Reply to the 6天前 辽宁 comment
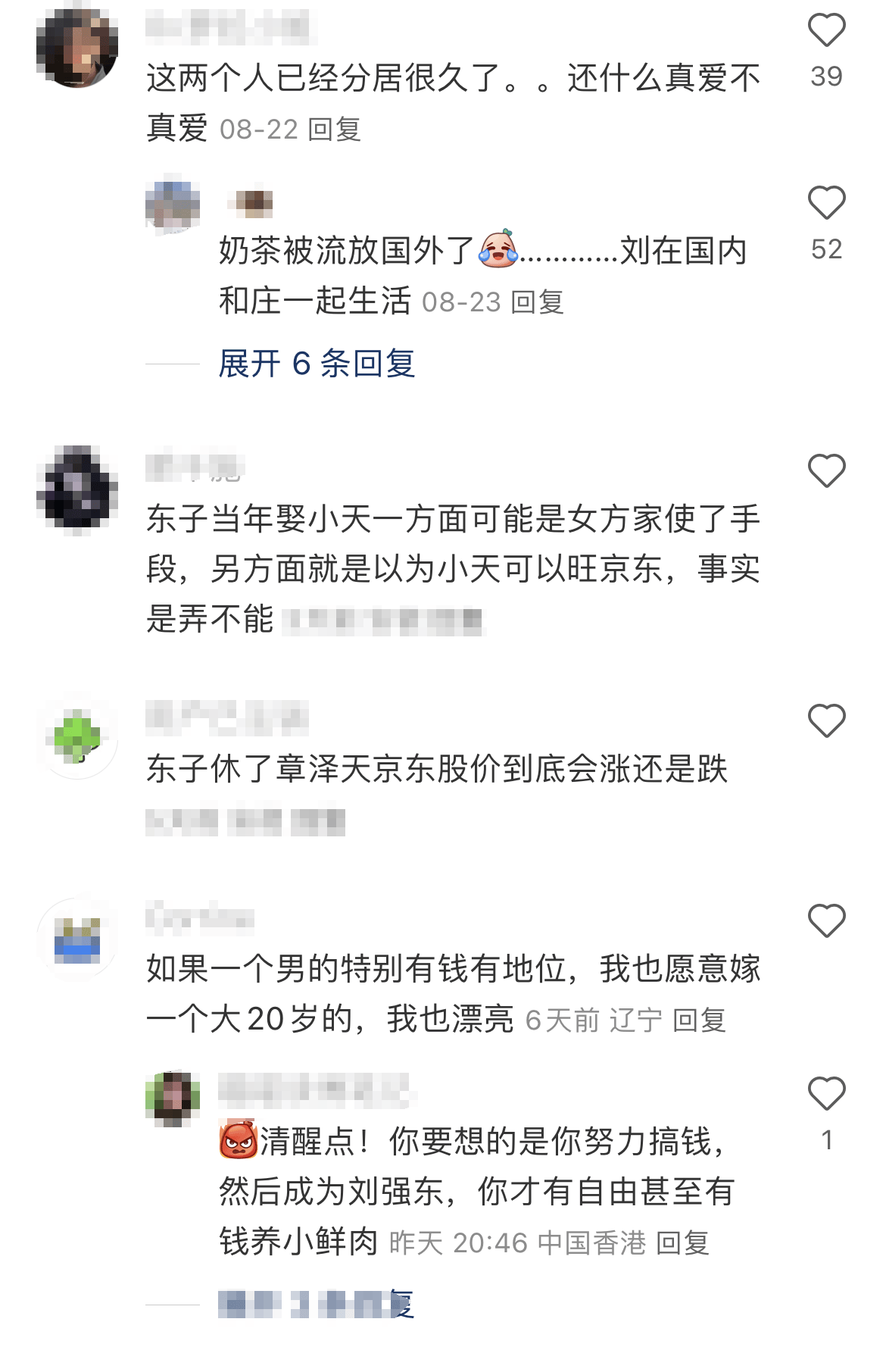Viewport: 886px width, 1372px height. coord(700,1020)
